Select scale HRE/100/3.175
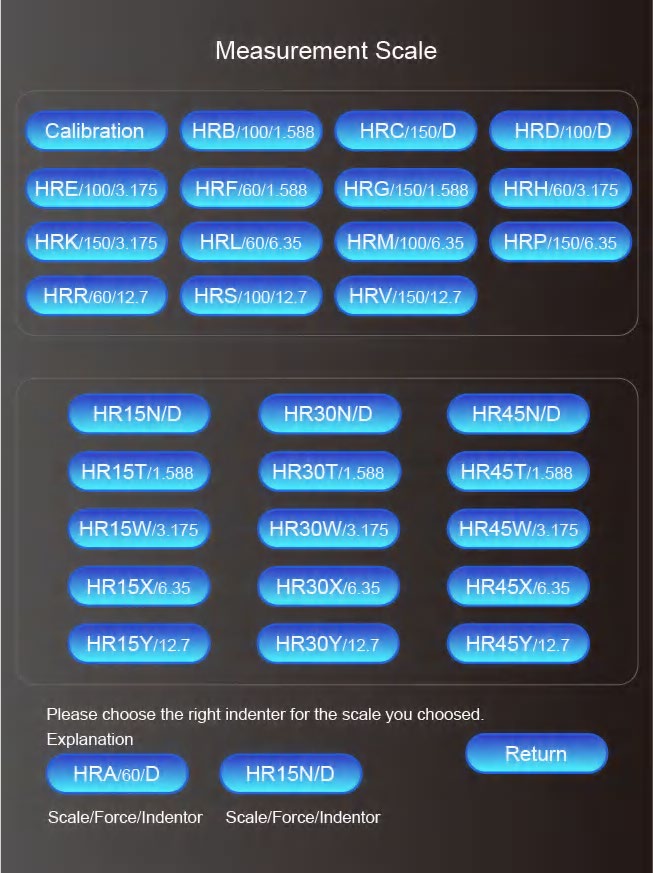The image size is (653, 873). click(x=96, y=188)
